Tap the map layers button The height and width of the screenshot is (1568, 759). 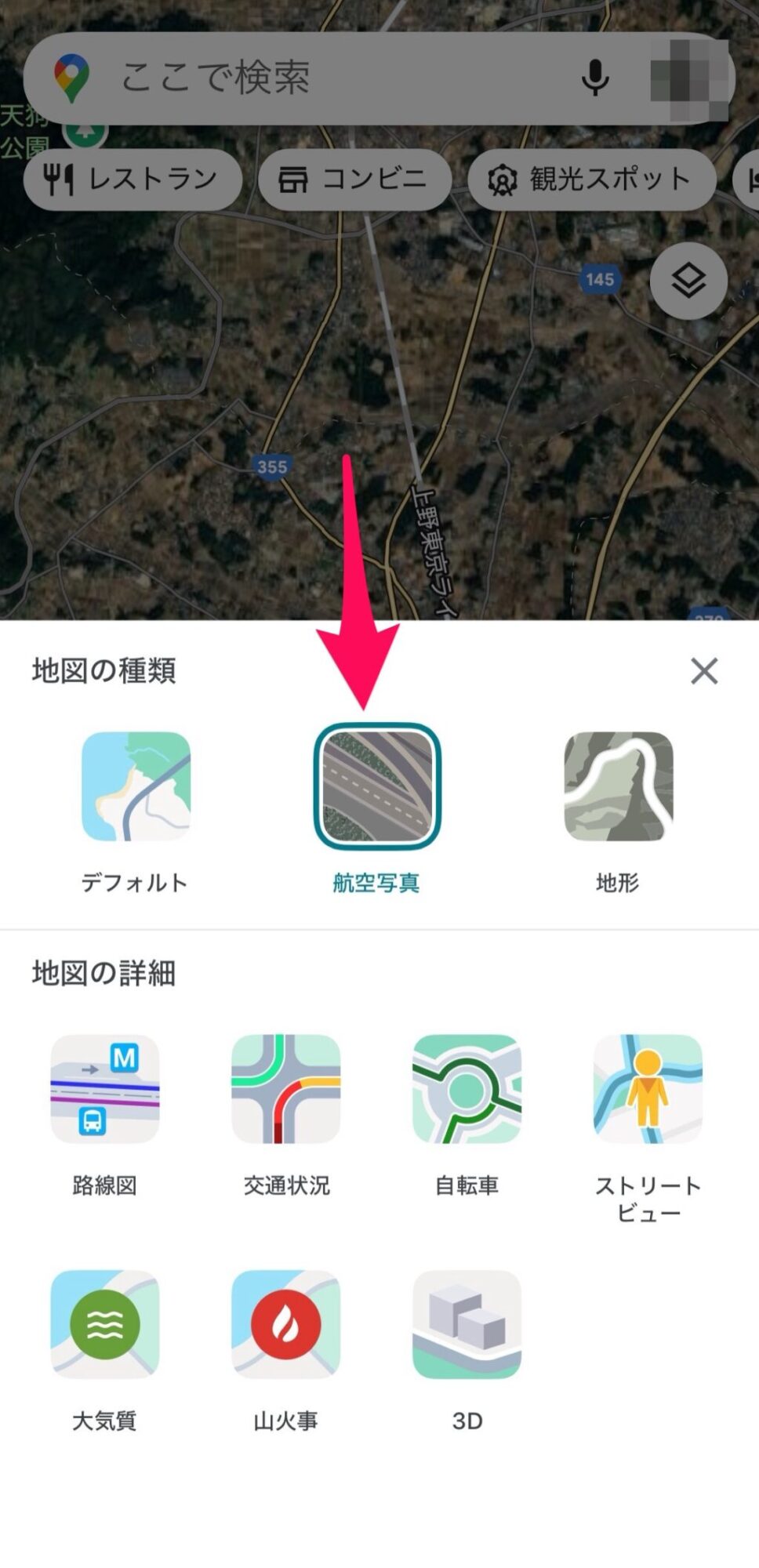pyautogui.click(x=688, y=281)
